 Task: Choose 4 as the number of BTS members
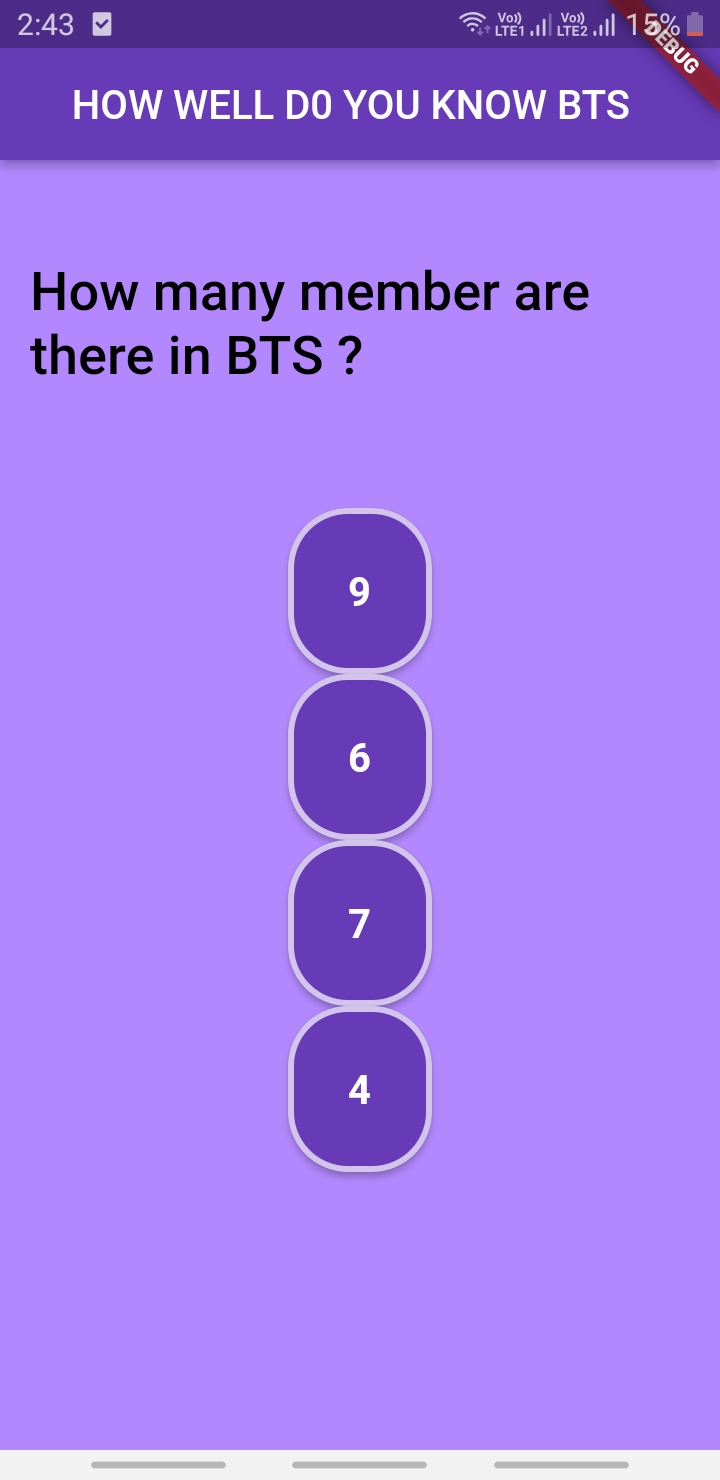tap(360, 1088)
